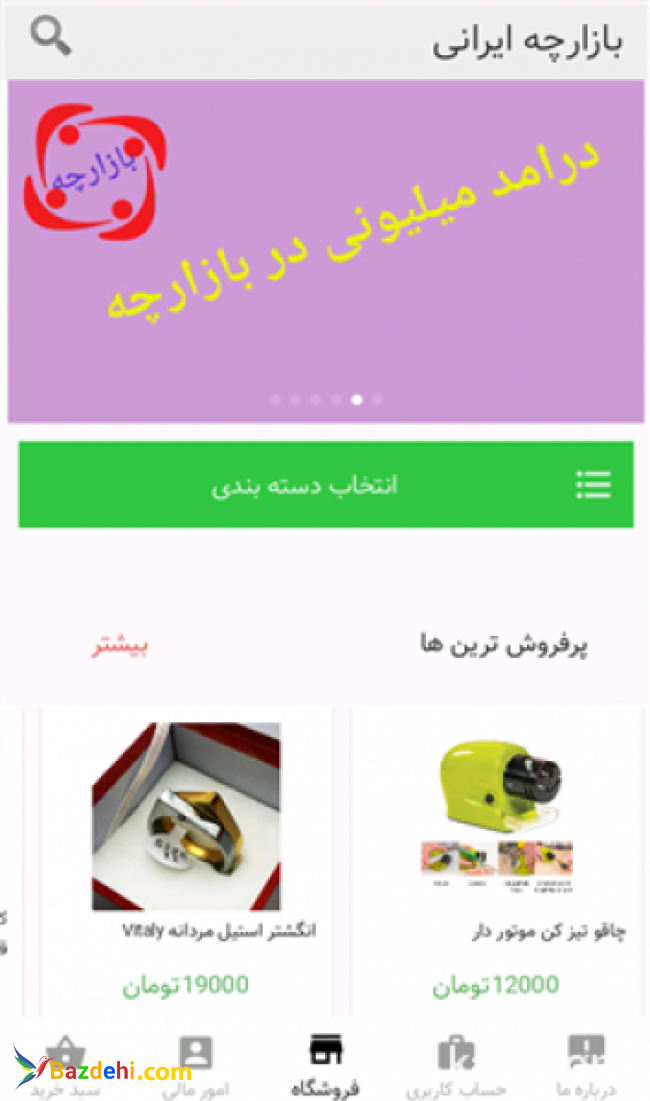Viewport: 650px width, 1101px height.
Task: Show more bestsellers via بیشتر
Action: 120,645
